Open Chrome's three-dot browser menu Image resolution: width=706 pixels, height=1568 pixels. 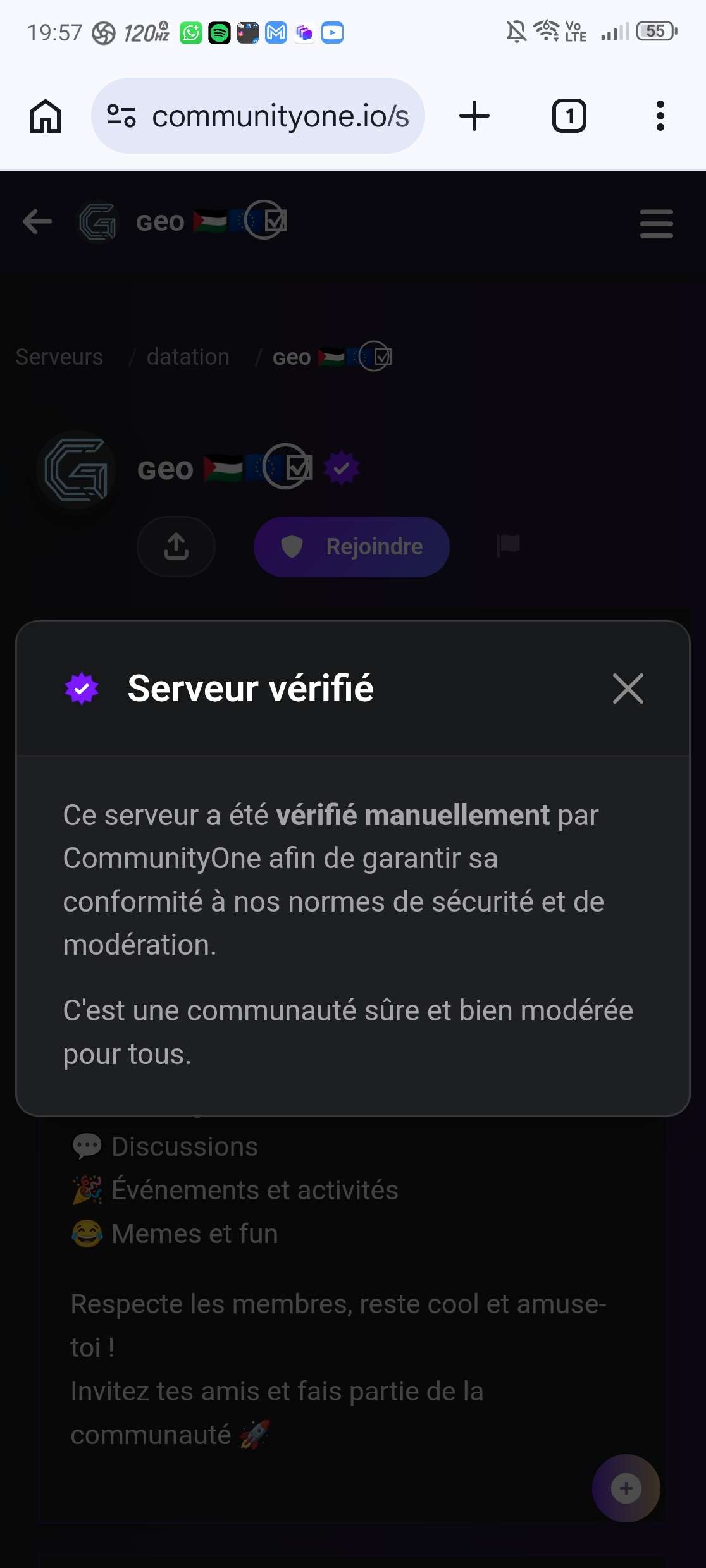tap(660, 116)
